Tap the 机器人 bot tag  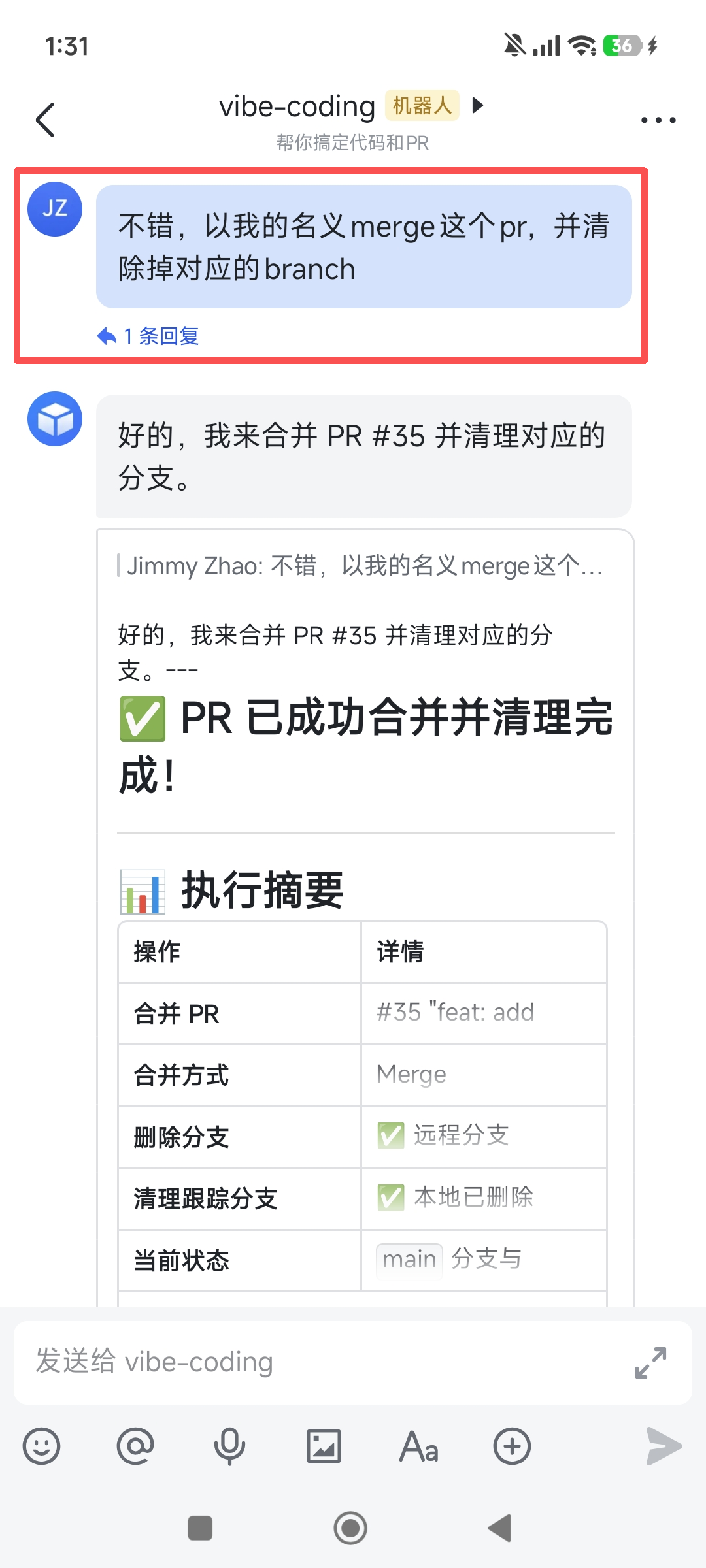coord(422,106)
